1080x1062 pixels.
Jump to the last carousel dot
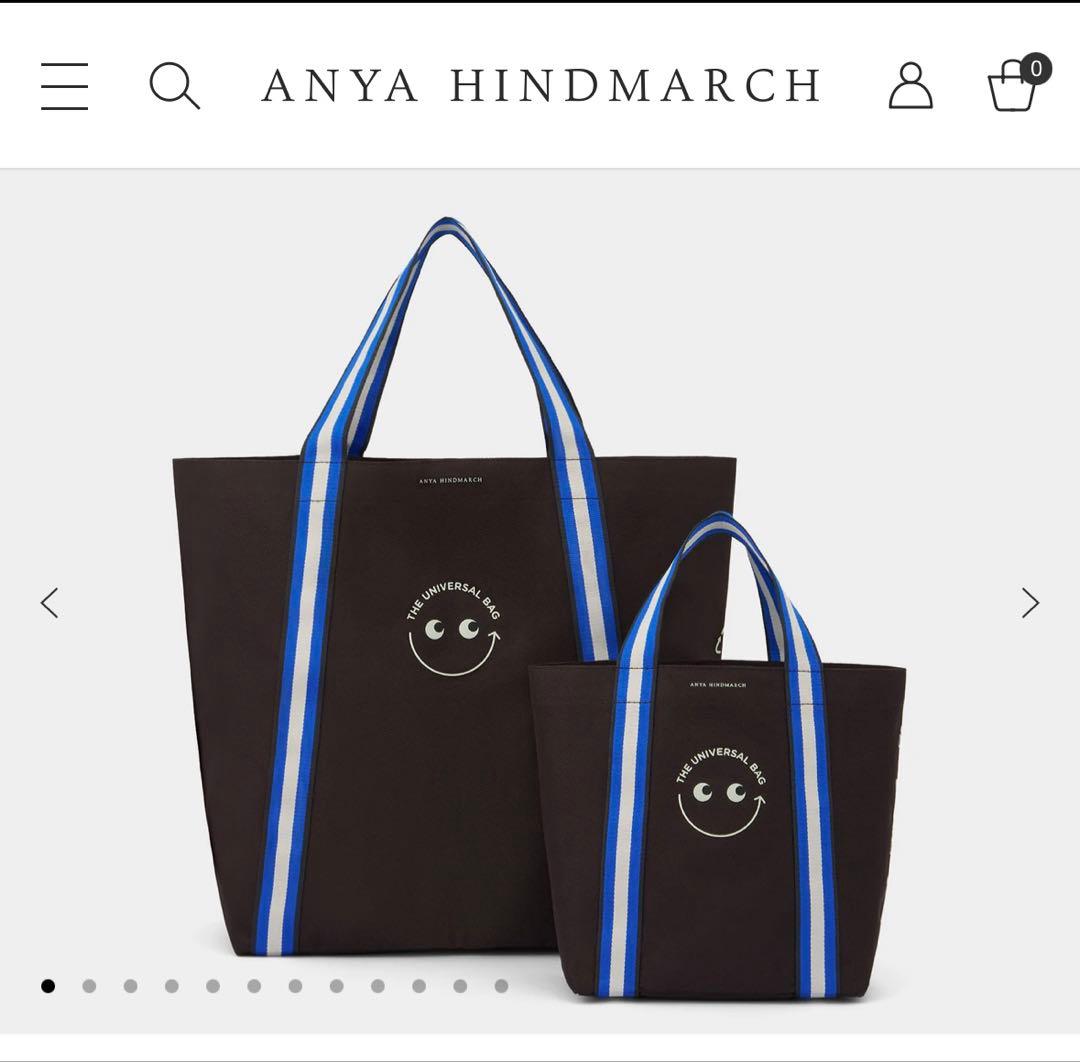coord(501,986)
